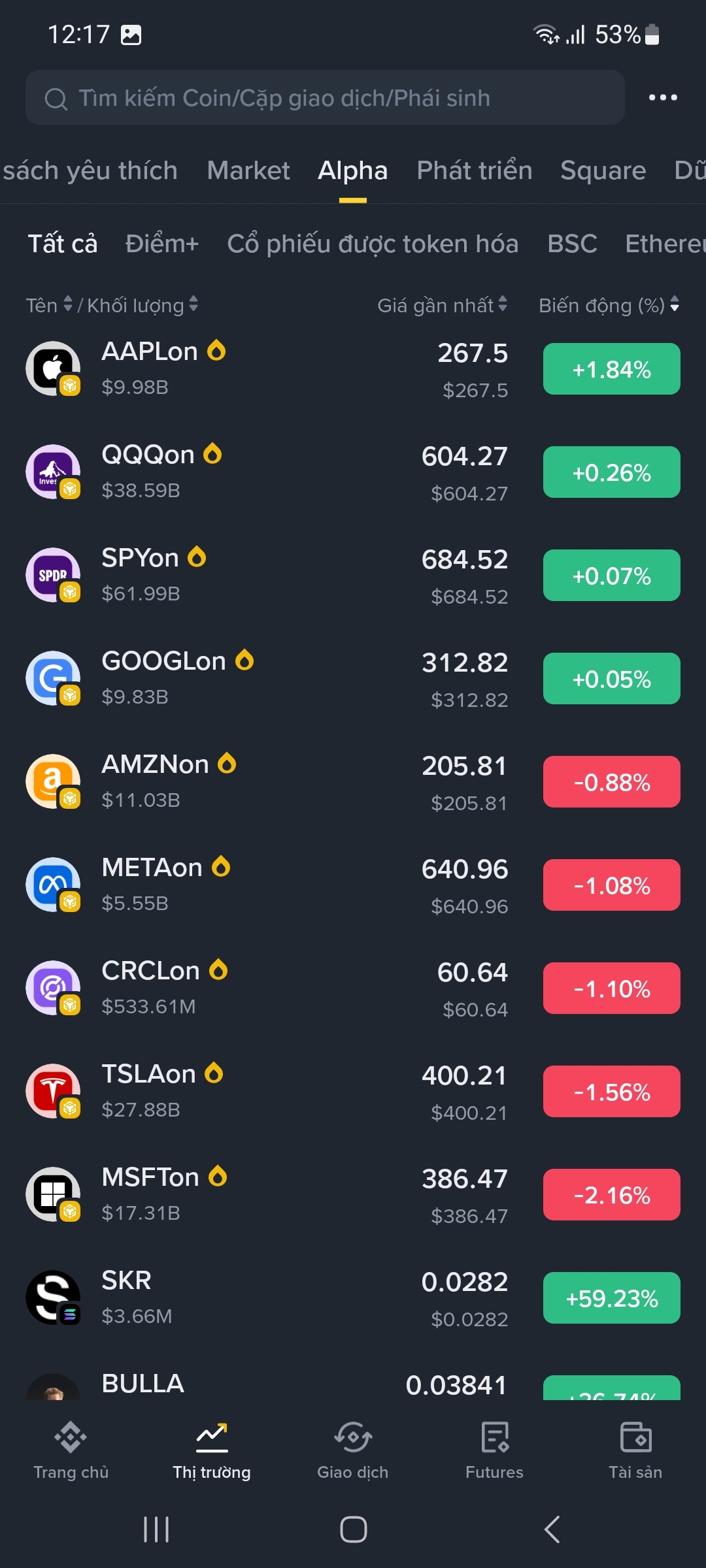Screen dimensions: 706x1568
Task: Open the TSLAon token row
Action: 261,1092
